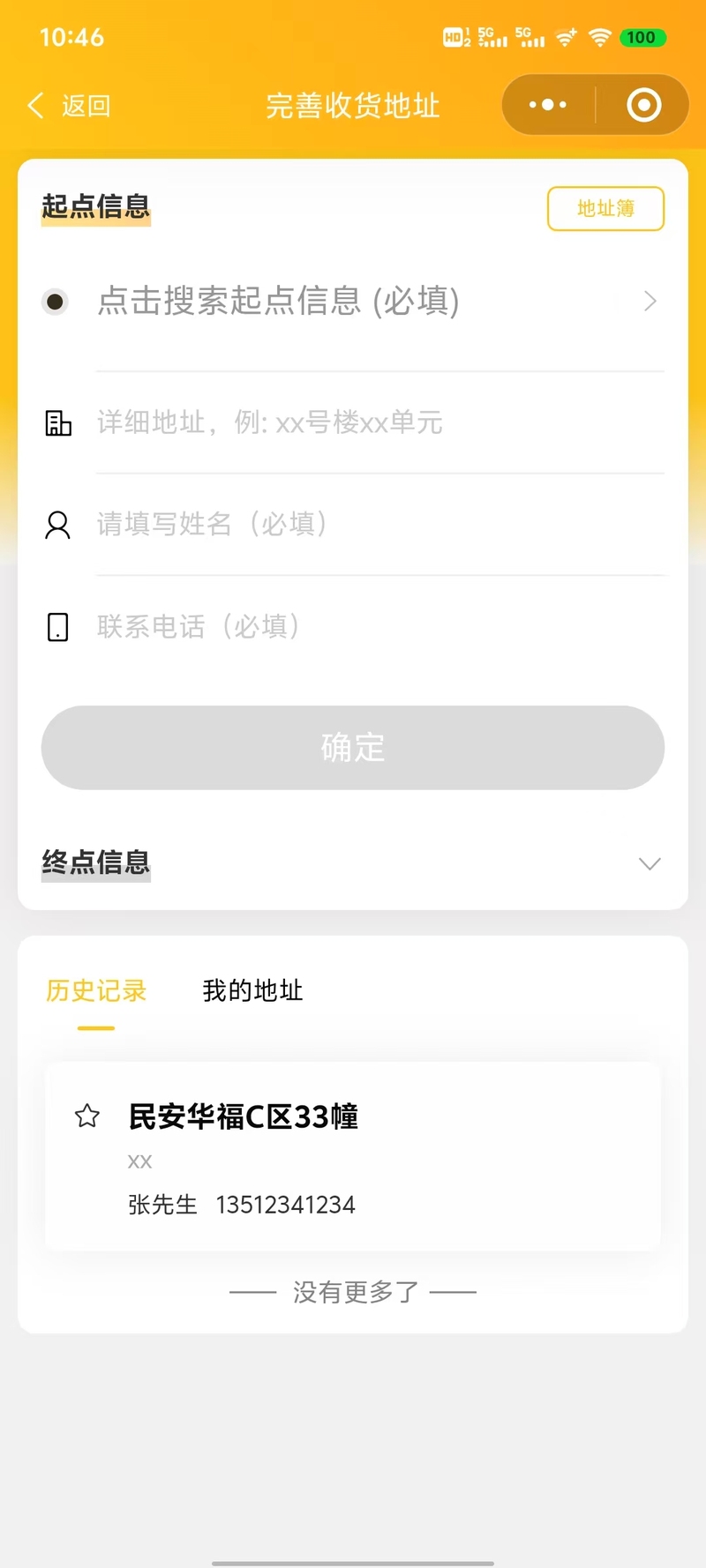The height and width of the screenshot is (1568, 706).
Task: Go back using the 返回 button
Action: pos(69,106)
